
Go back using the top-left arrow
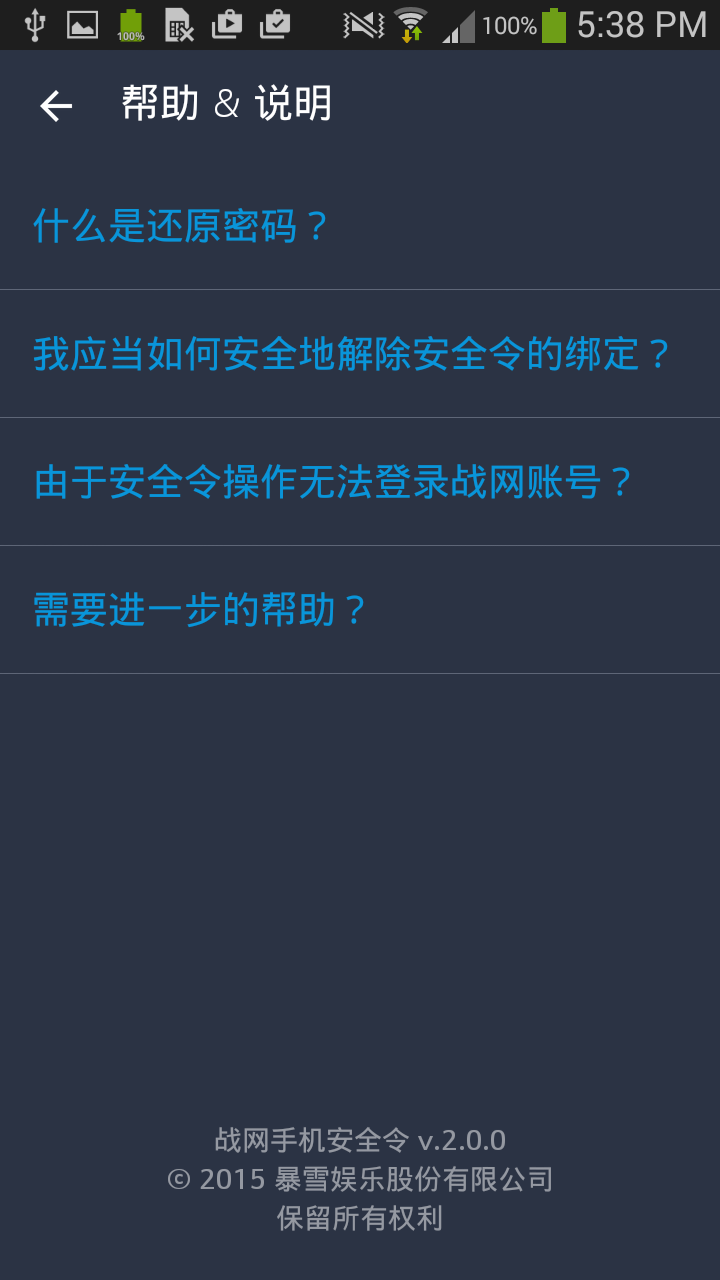coord(56,105)
